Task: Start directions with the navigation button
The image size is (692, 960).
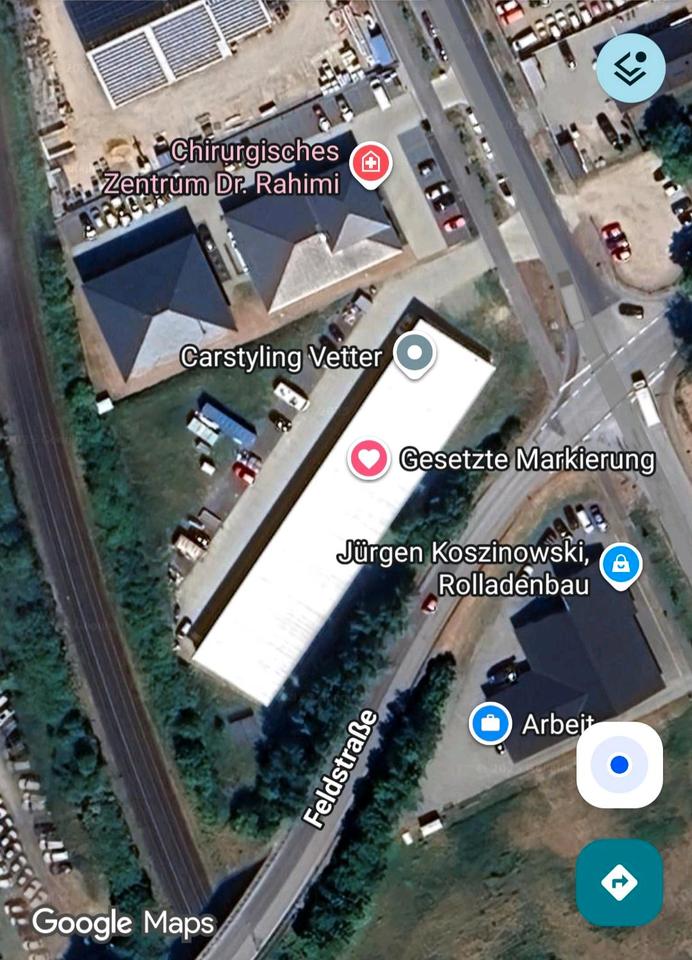Action: pos(619,882)
